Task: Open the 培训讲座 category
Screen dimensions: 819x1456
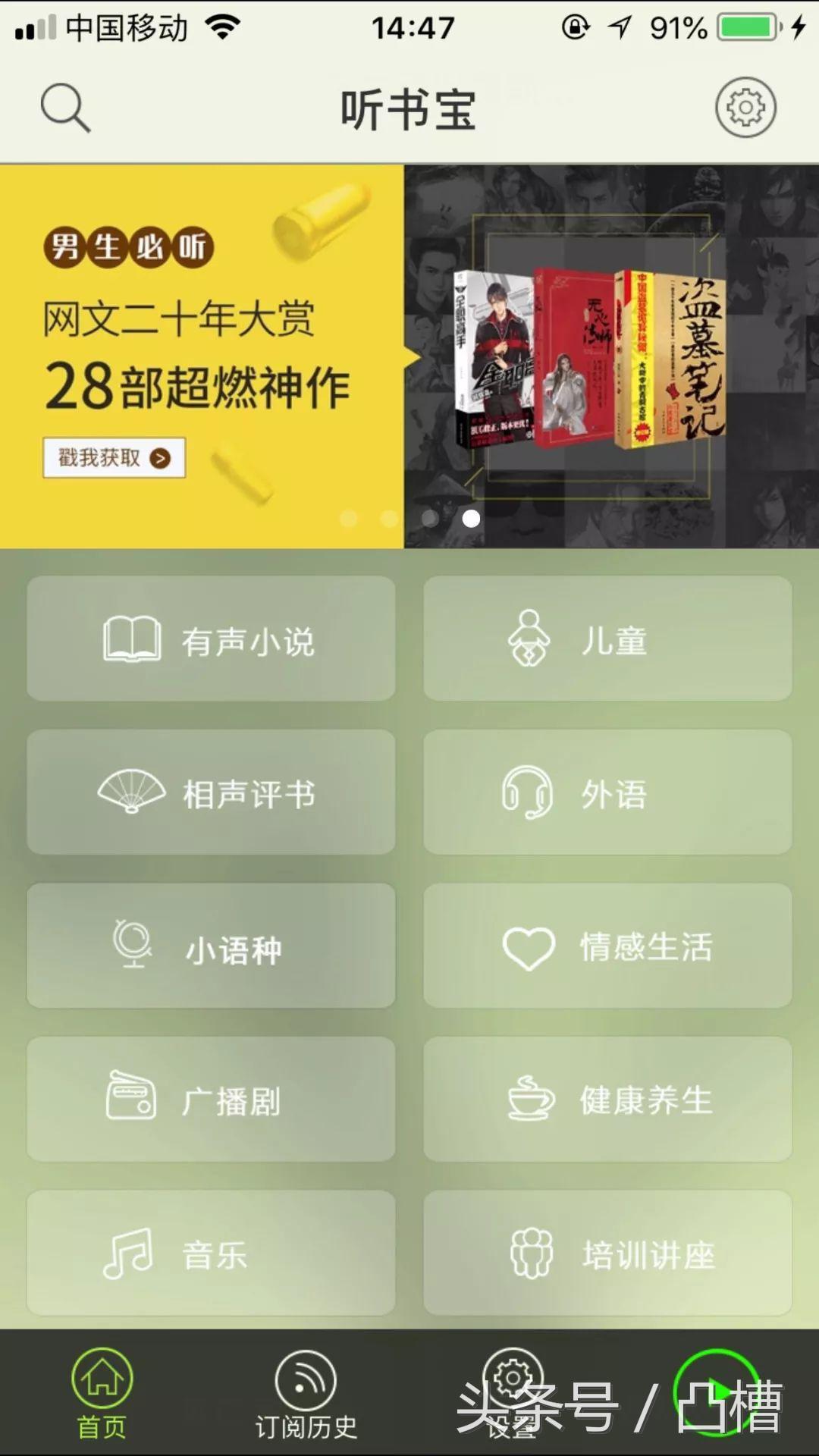Action: 607,1253
